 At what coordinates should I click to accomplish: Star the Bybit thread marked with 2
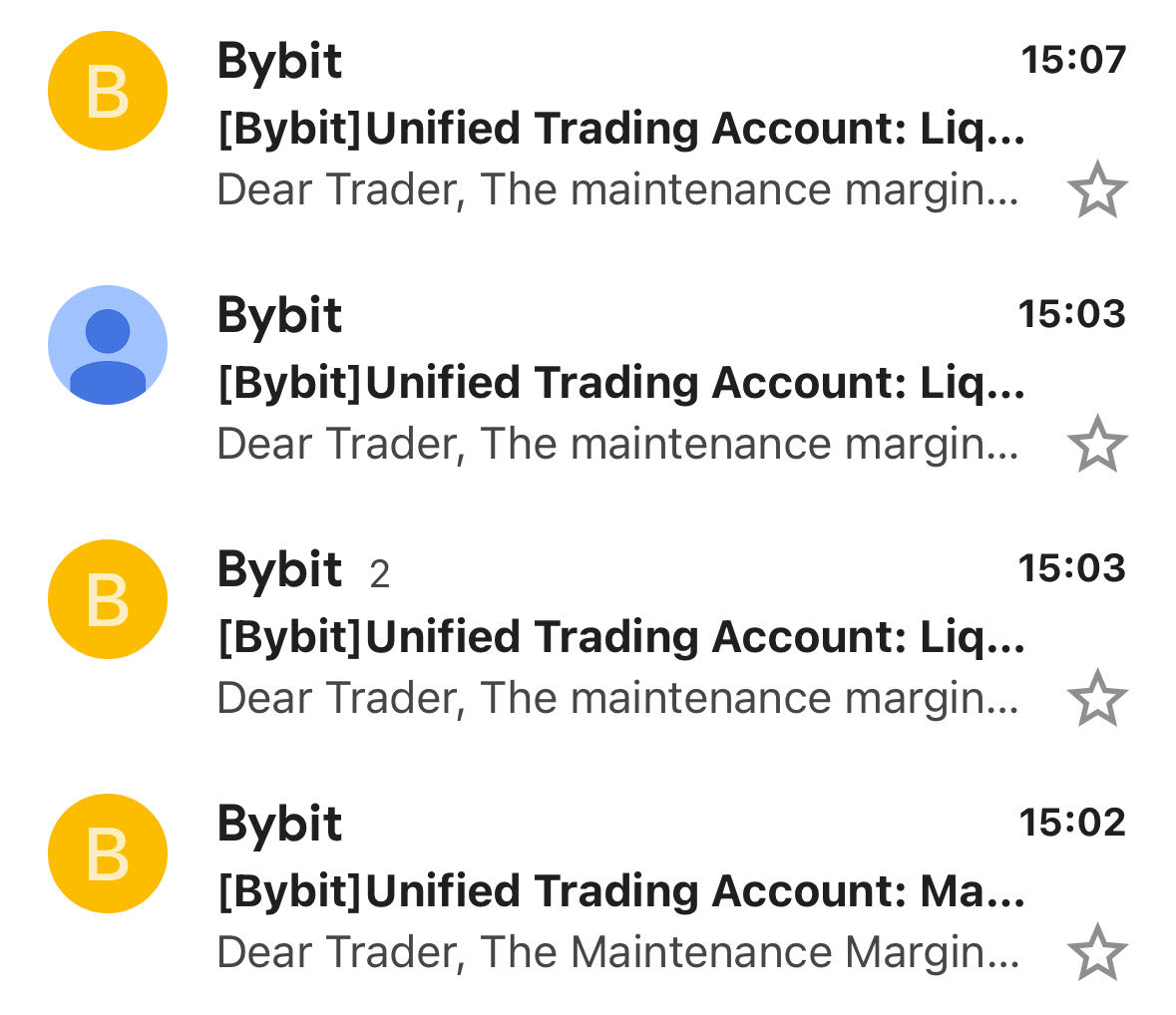click(1096, 698)
